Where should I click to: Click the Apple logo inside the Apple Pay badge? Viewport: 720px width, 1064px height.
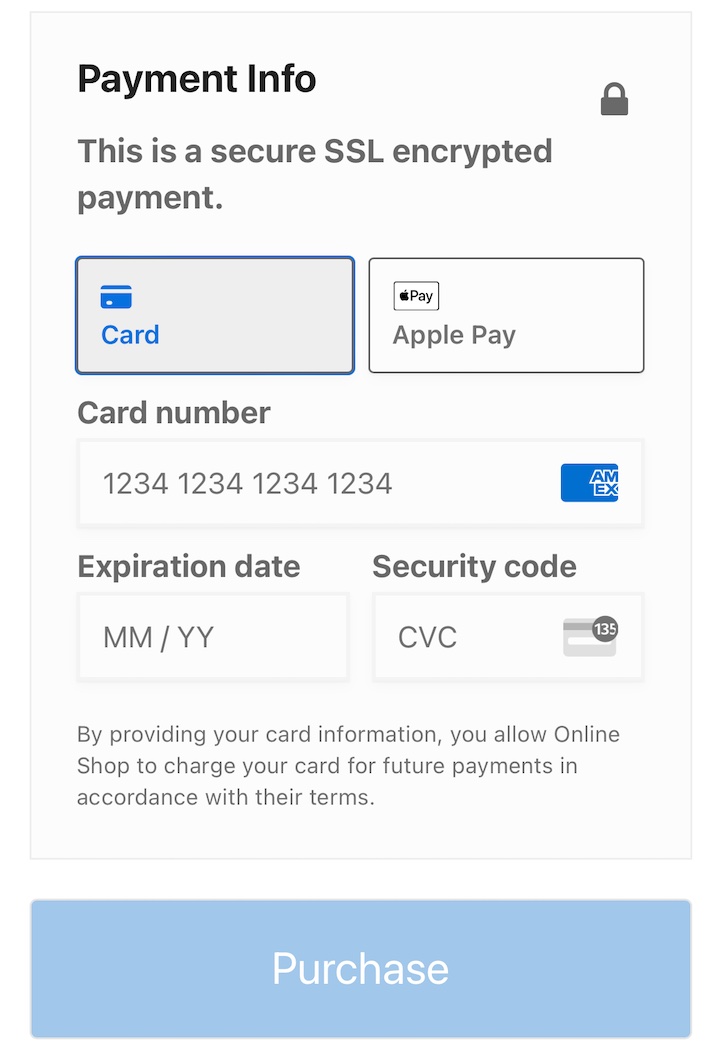click(x=403, y=295)
